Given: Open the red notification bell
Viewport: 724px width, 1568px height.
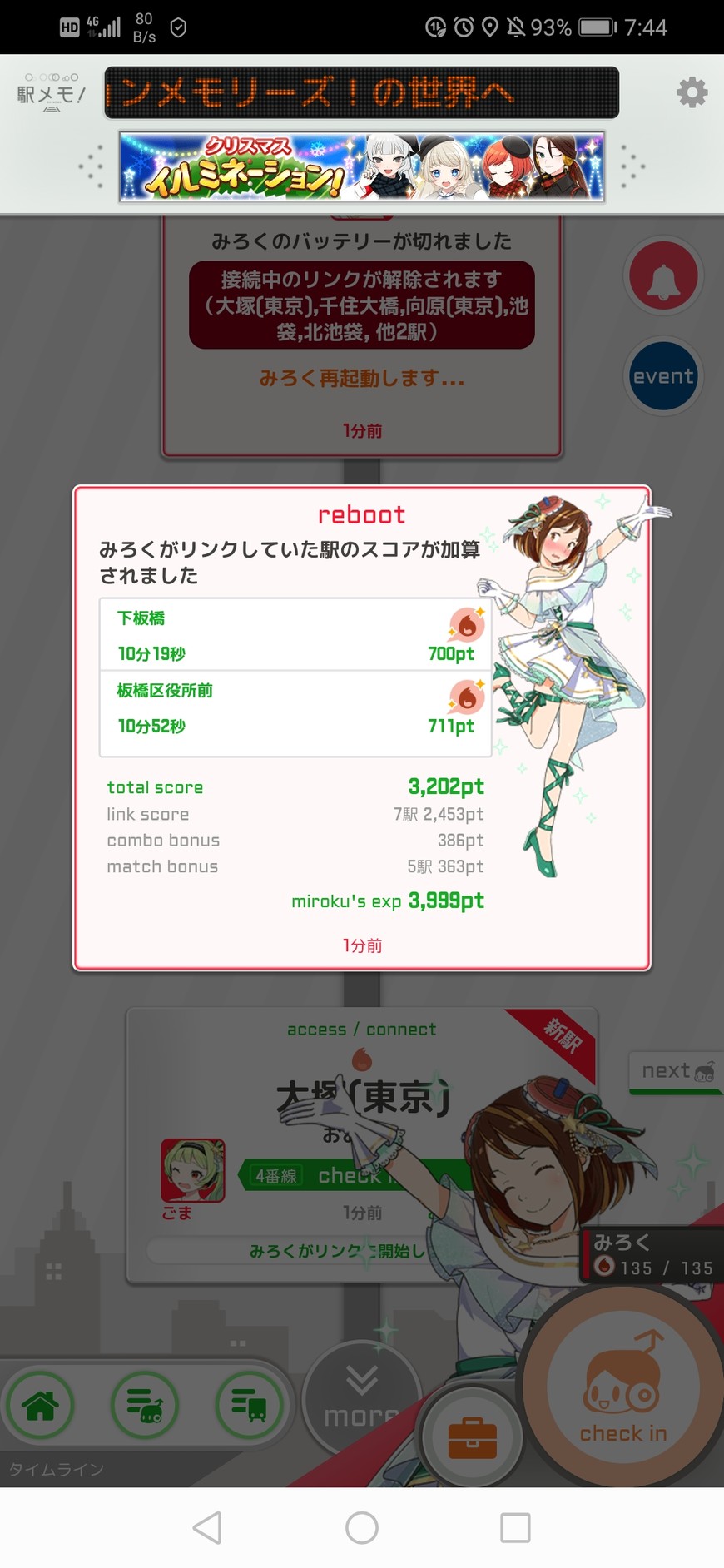Looking at the screenshot, I should 663,277.
